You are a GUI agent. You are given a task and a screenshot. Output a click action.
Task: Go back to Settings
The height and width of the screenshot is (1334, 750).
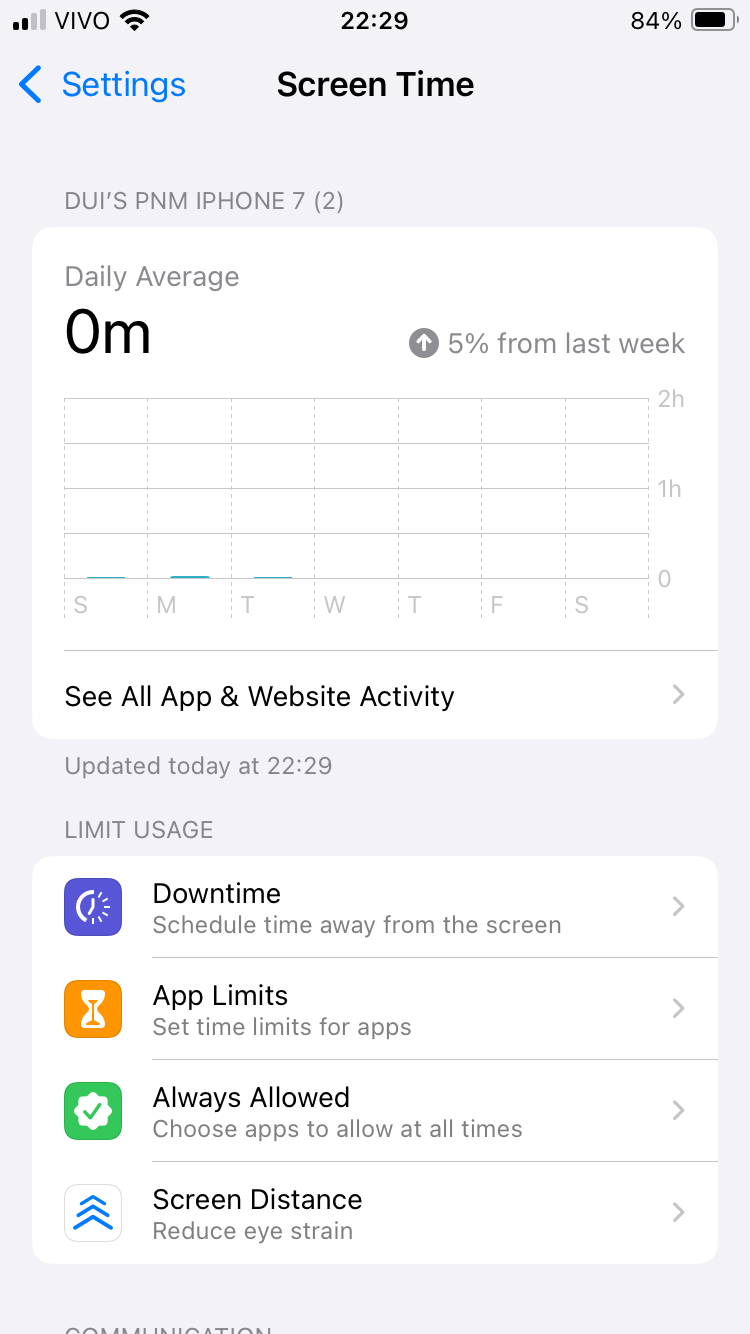[102, 85]
